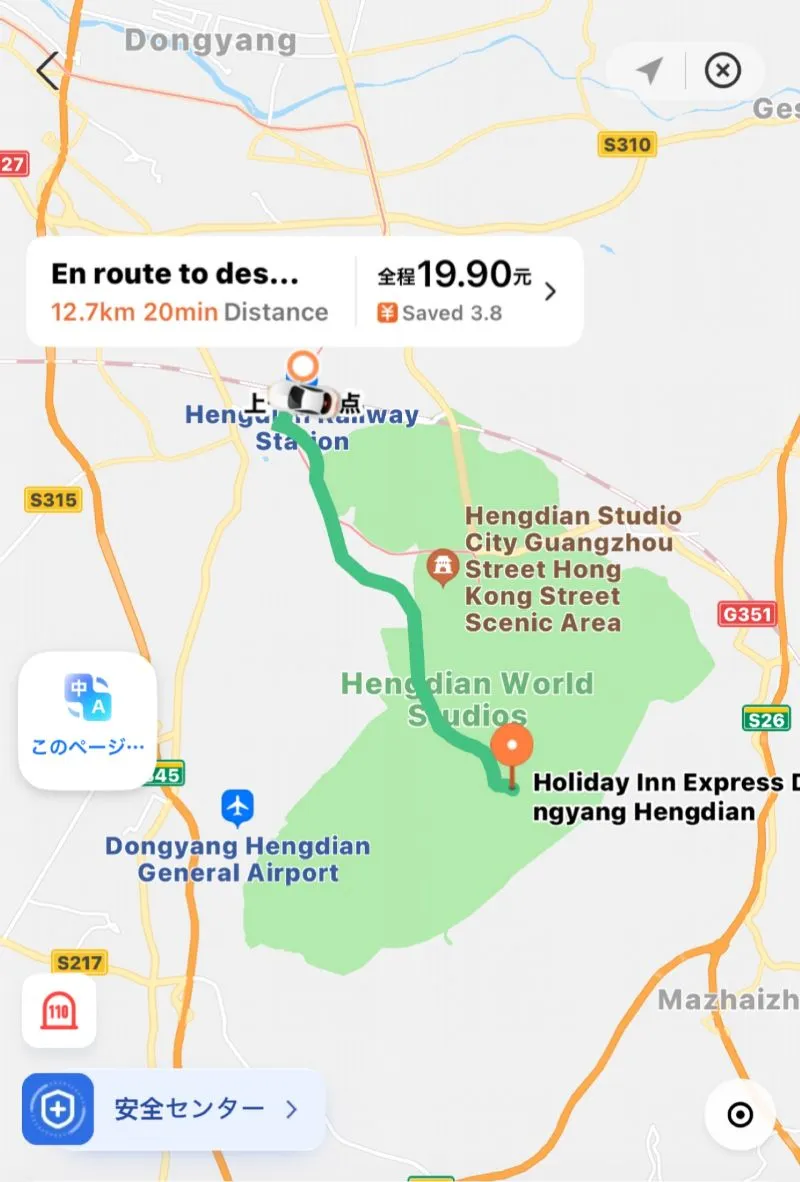800x1182 pixels.
Task: Go back using the top-left arrow
Action: [x=48, y=70]
